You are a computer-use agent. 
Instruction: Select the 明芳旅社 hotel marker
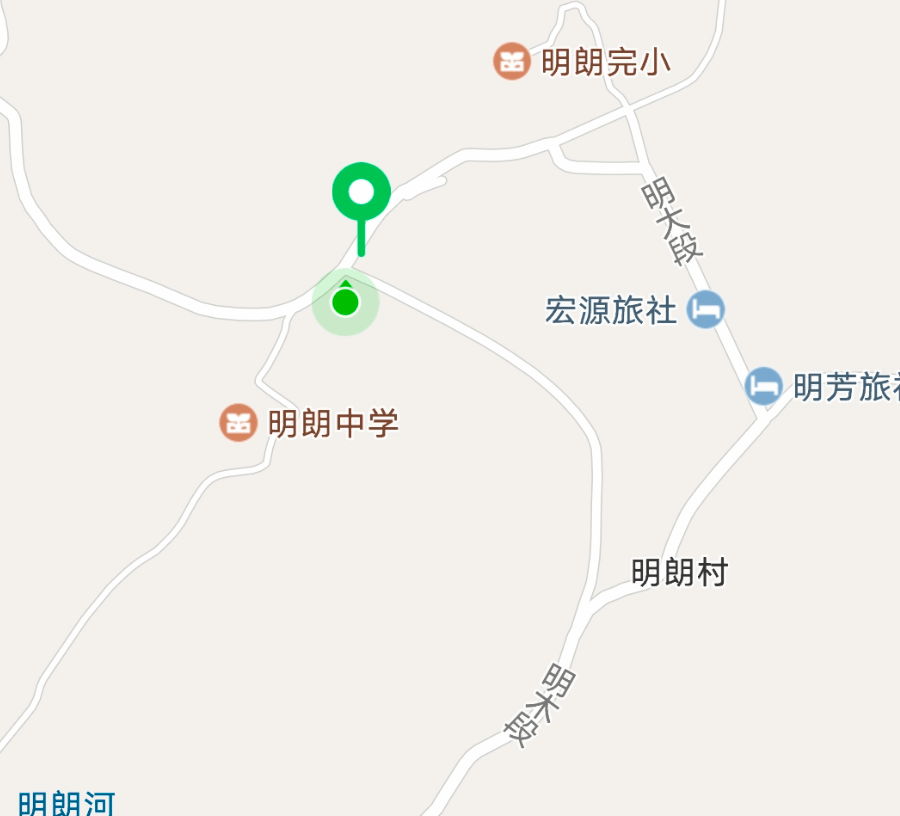coord(765,386)
